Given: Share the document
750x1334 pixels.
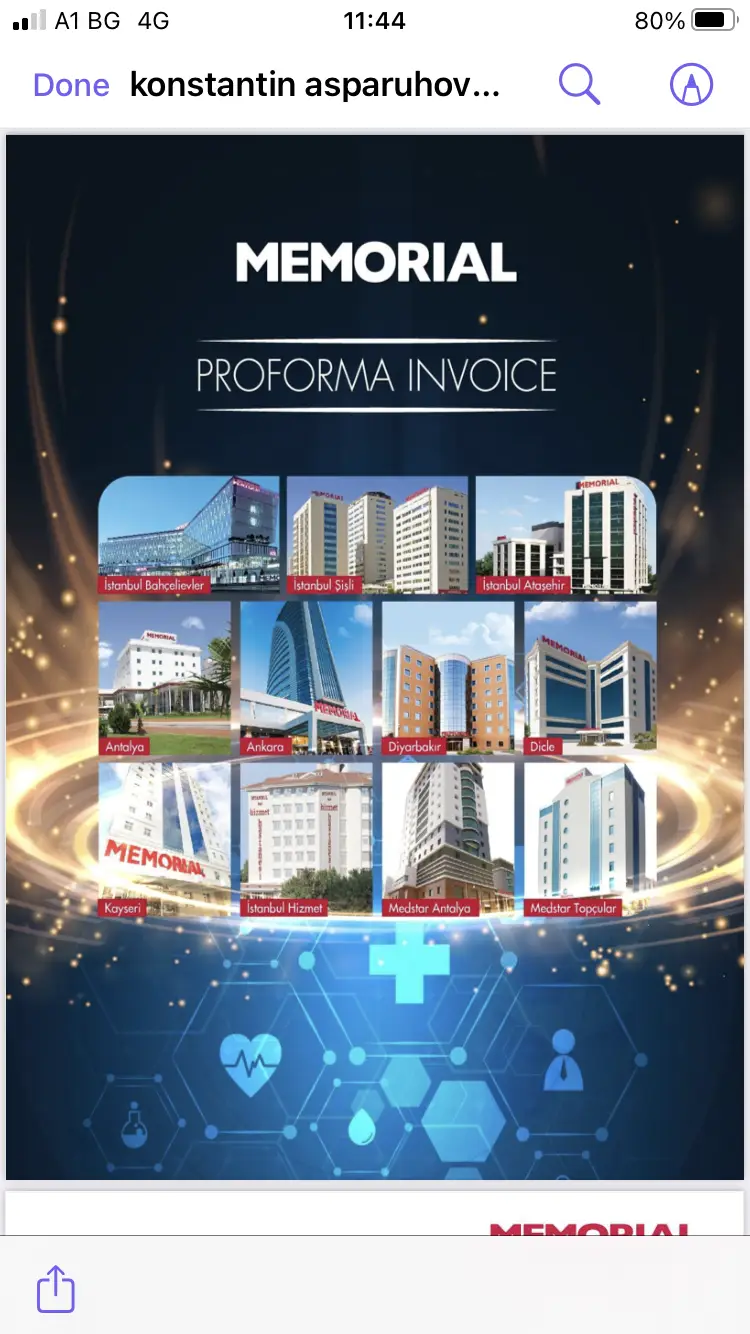Looking at the screenshot, I should pos(56,1289).
